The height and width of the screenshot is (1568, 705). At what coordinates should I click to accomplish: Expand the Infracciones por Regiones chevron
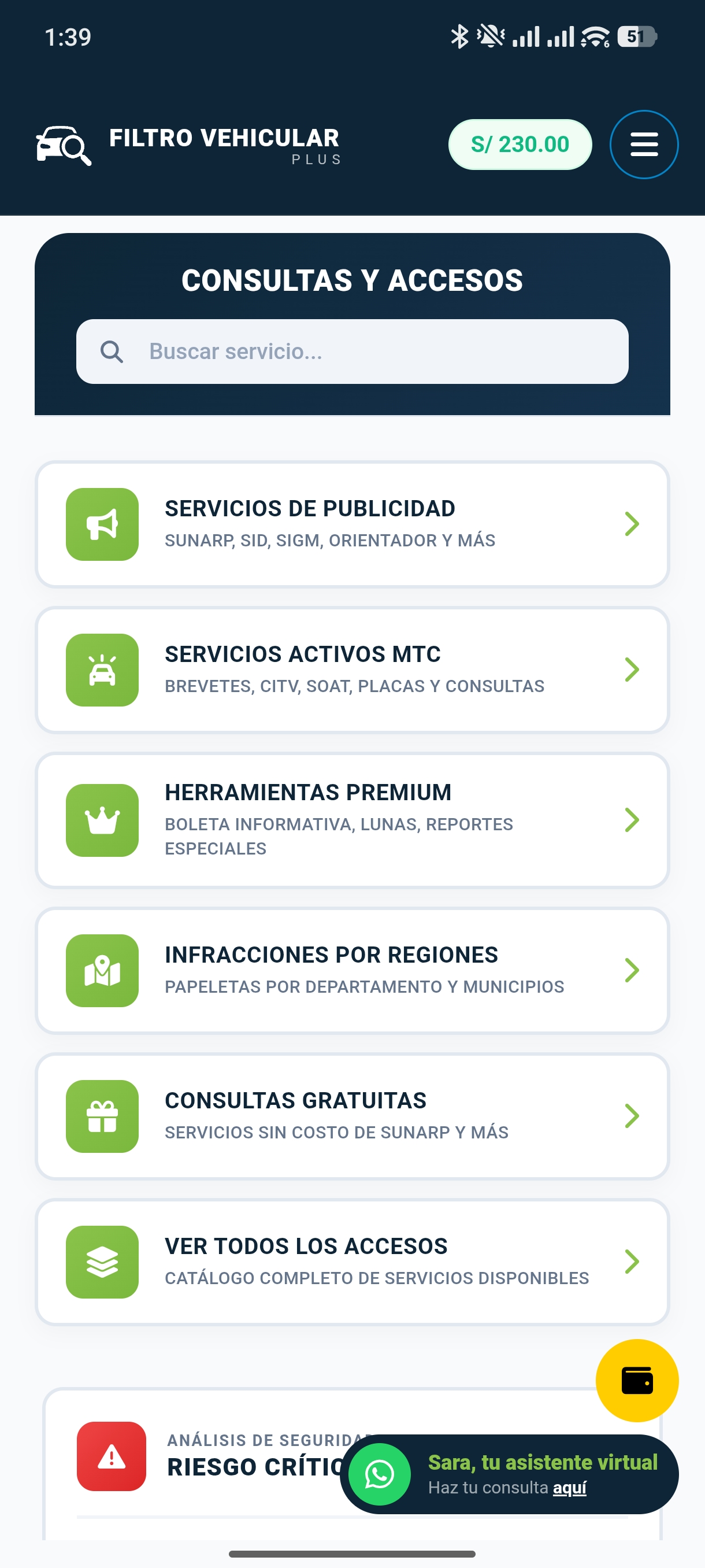click(x=633, y=970)
